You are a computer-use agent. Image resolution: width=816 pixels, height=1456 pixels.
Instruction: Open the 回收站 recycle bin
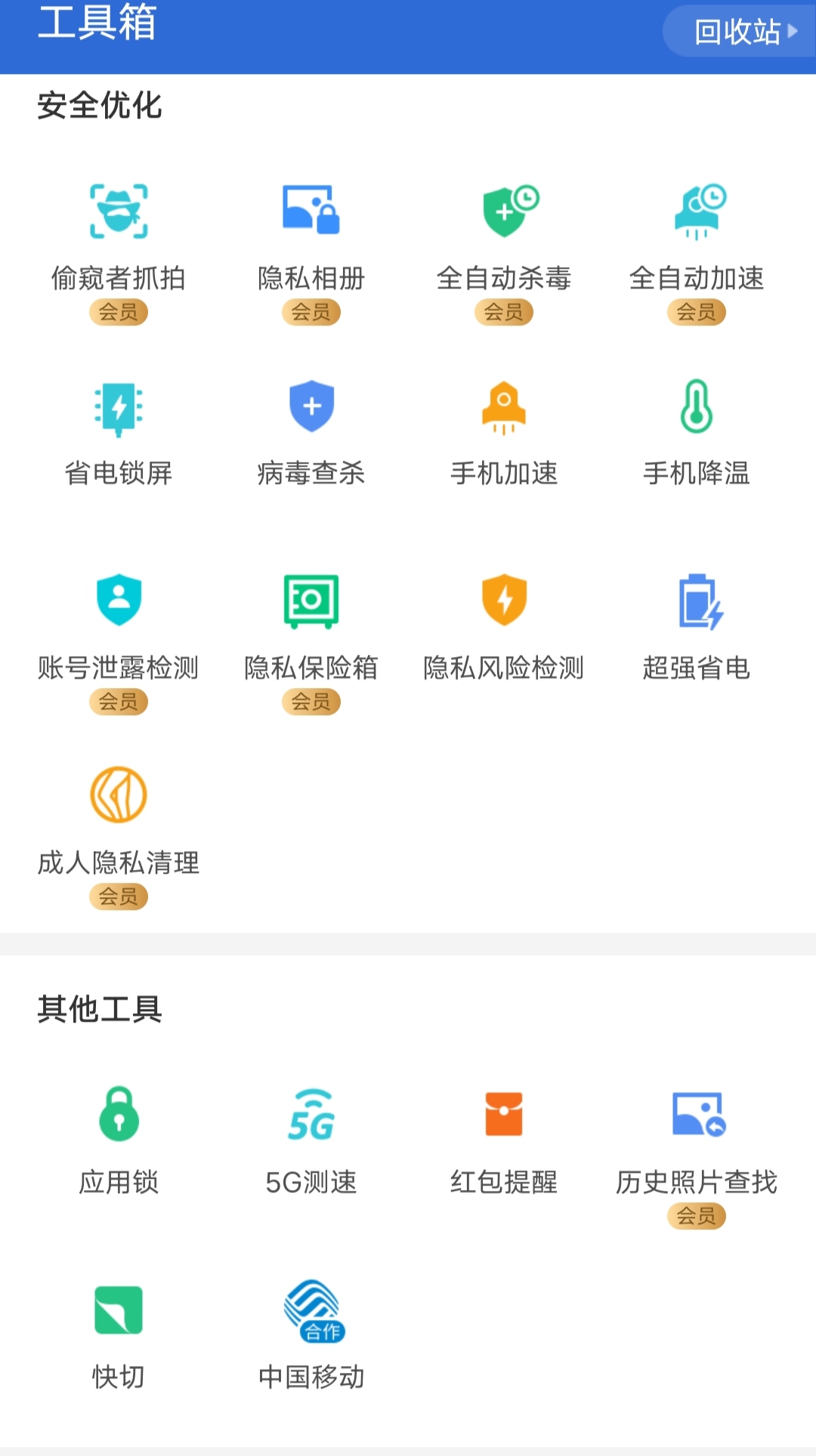click(737, 32)
